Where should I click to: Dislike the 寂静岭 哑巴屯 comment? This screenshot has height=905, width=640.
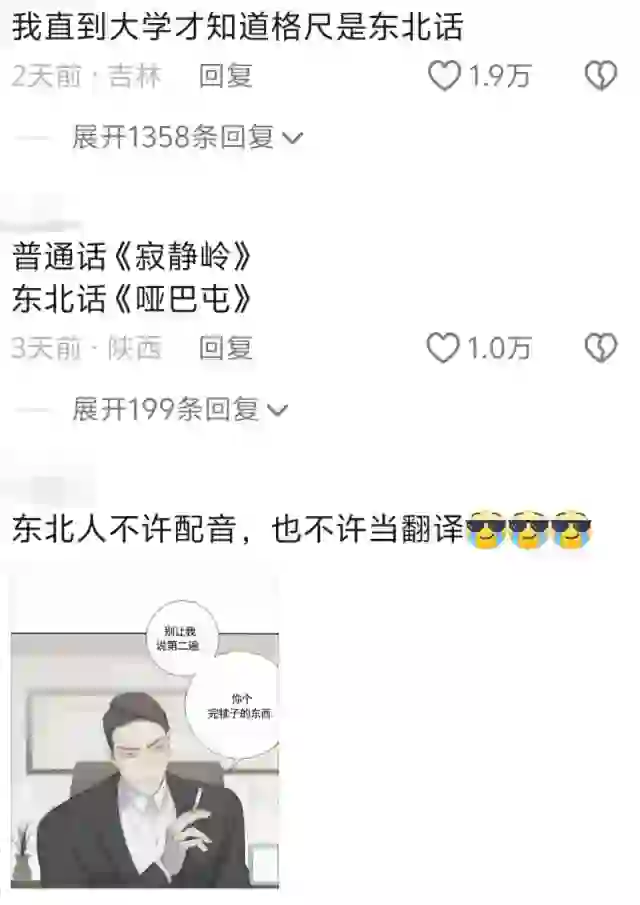[x=600, y=348]
